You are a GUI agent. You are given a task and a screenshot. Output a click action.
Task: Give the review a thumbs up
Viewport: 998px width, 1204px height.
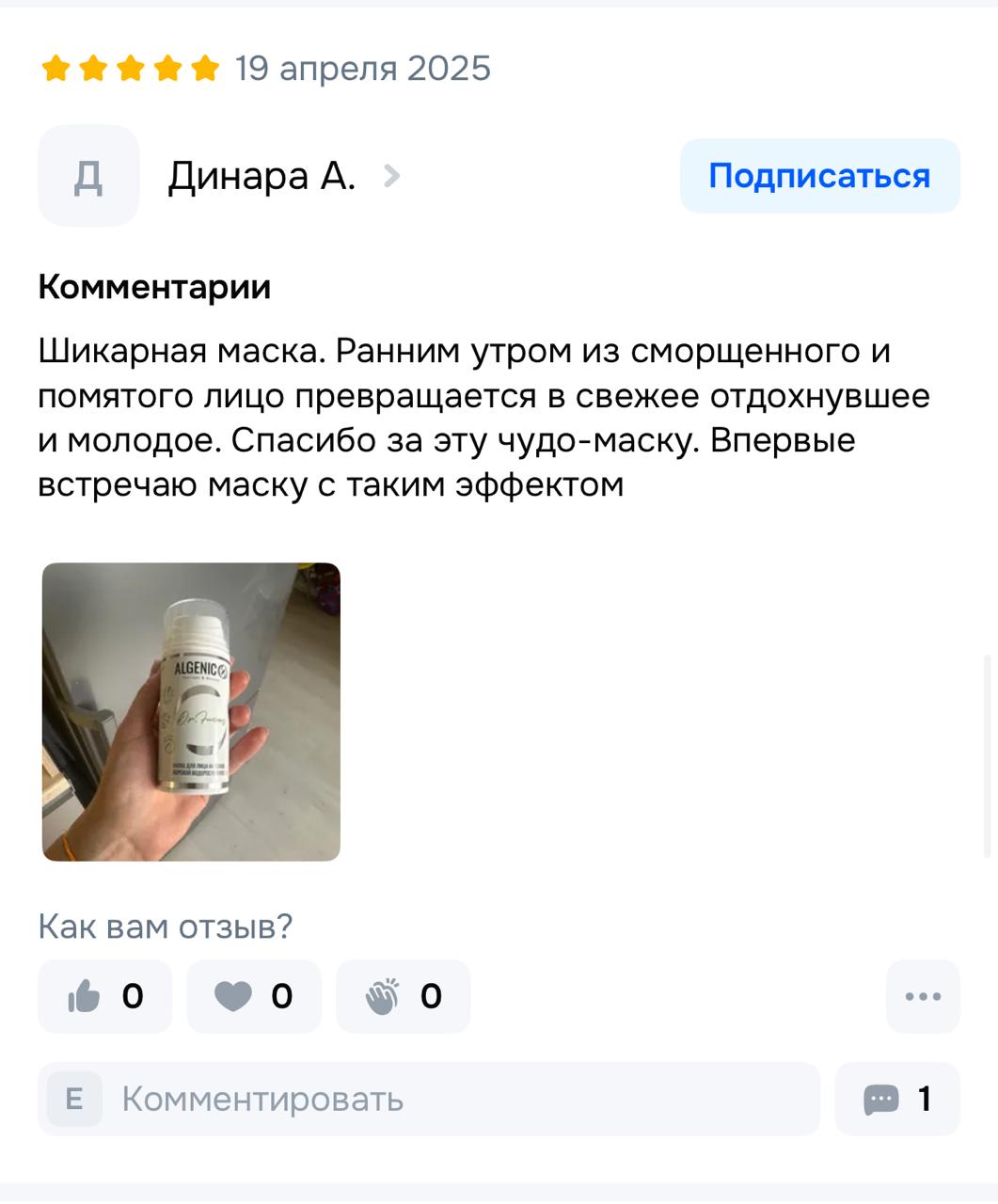coord(104,996)
